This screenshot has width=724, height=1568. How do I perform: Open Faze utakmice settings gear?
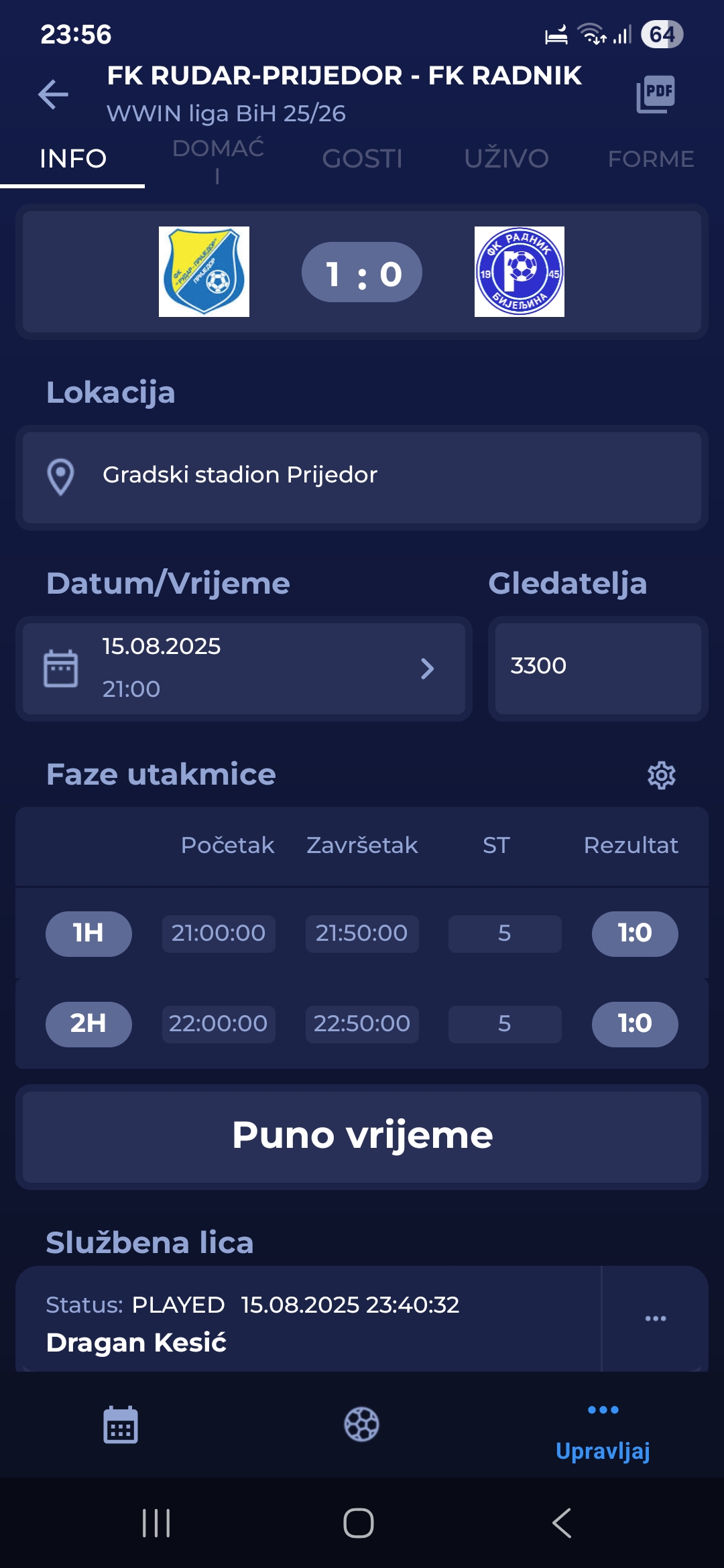click(661, 775)
